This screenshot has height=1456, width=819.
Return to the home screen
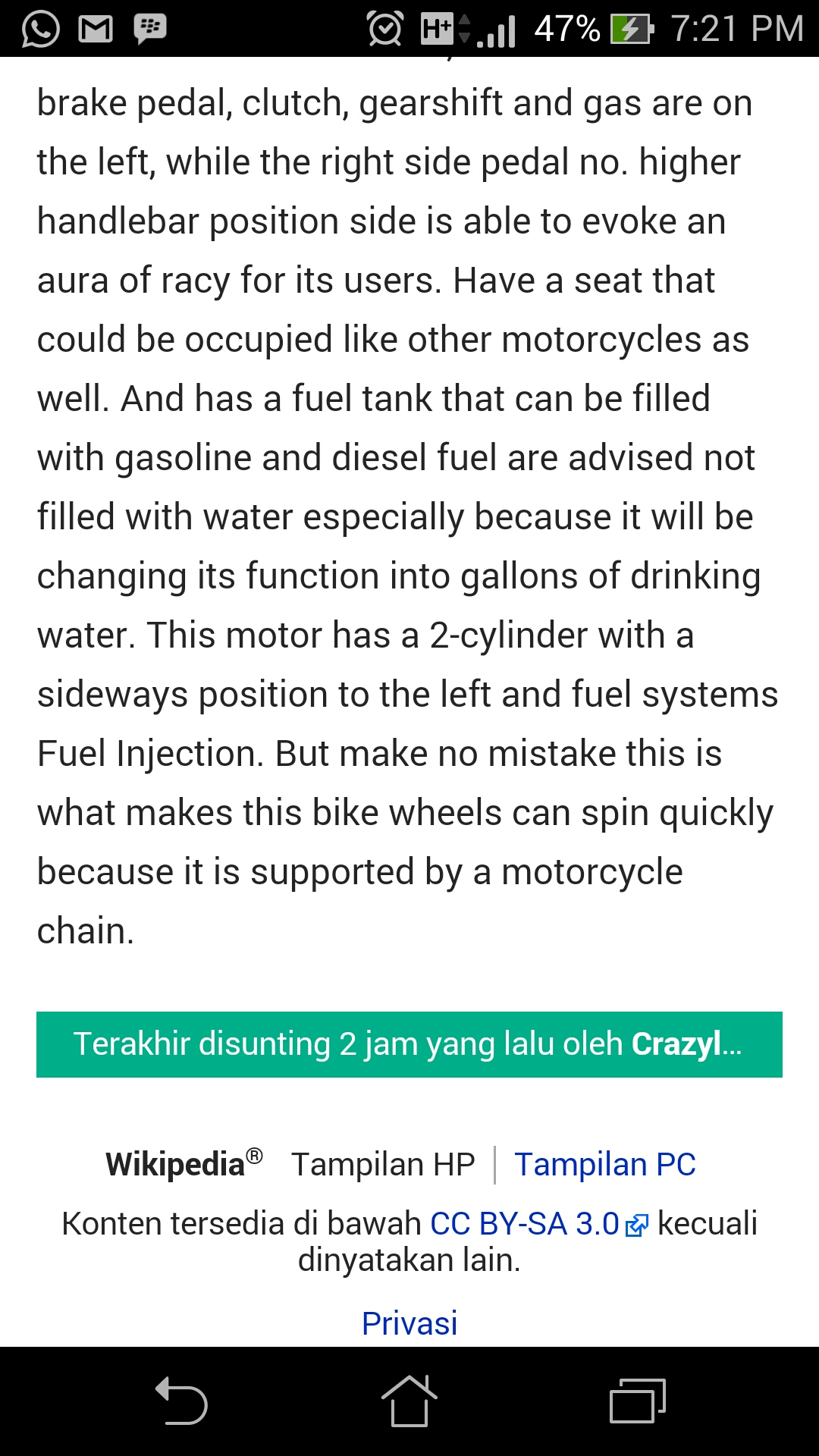coord(409,1401)
